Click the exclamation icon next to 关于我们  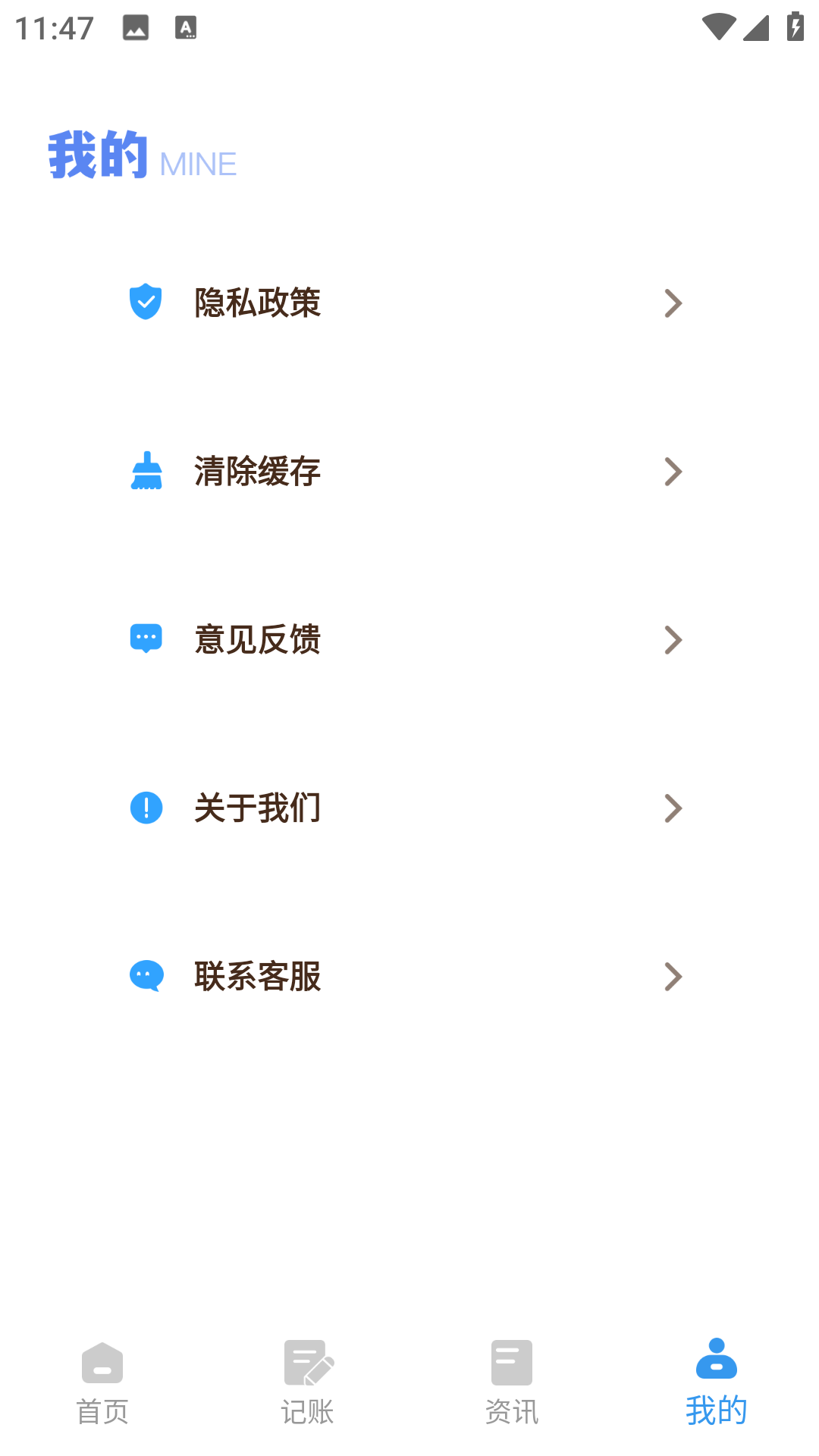click(146, 808)
